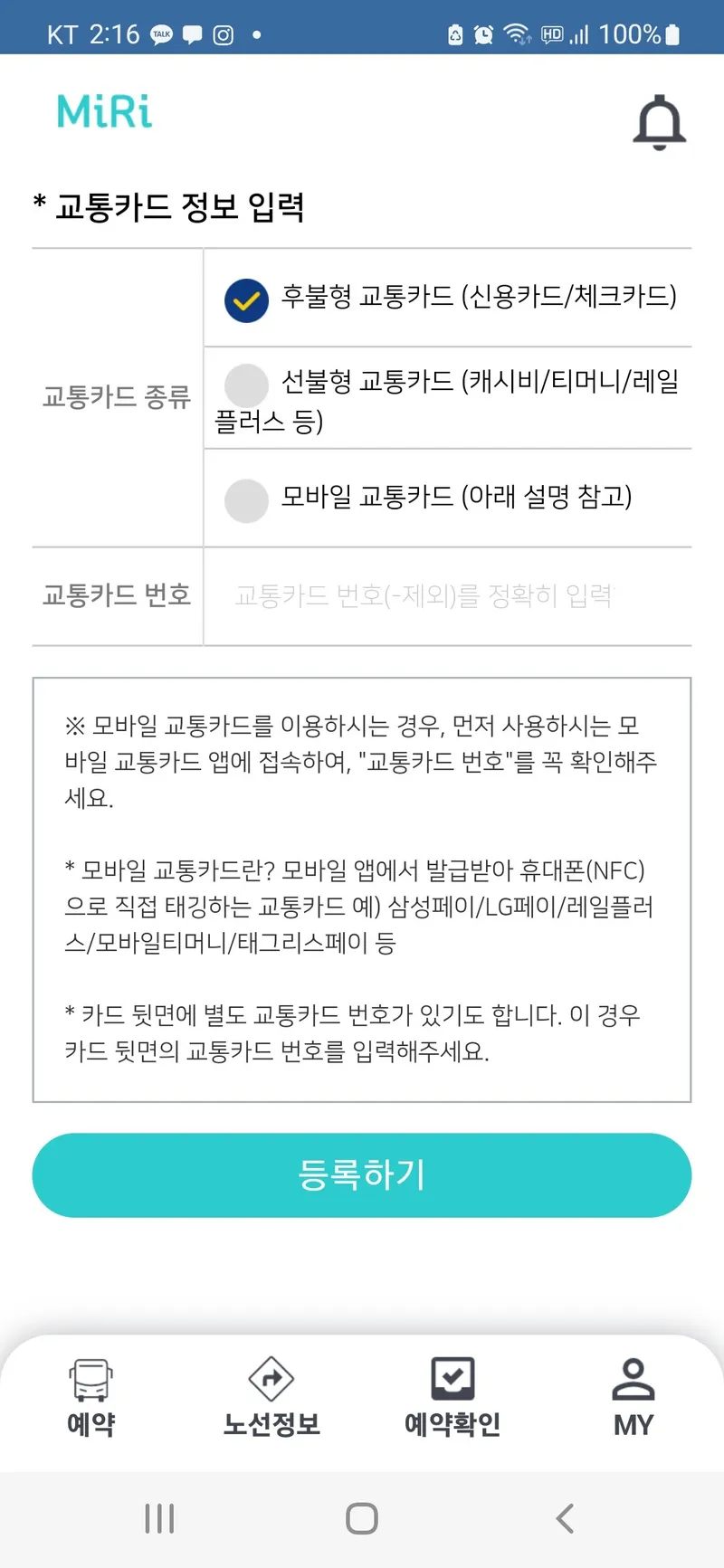
Task: Go back with the system back button
Action: coord(565,1517)
